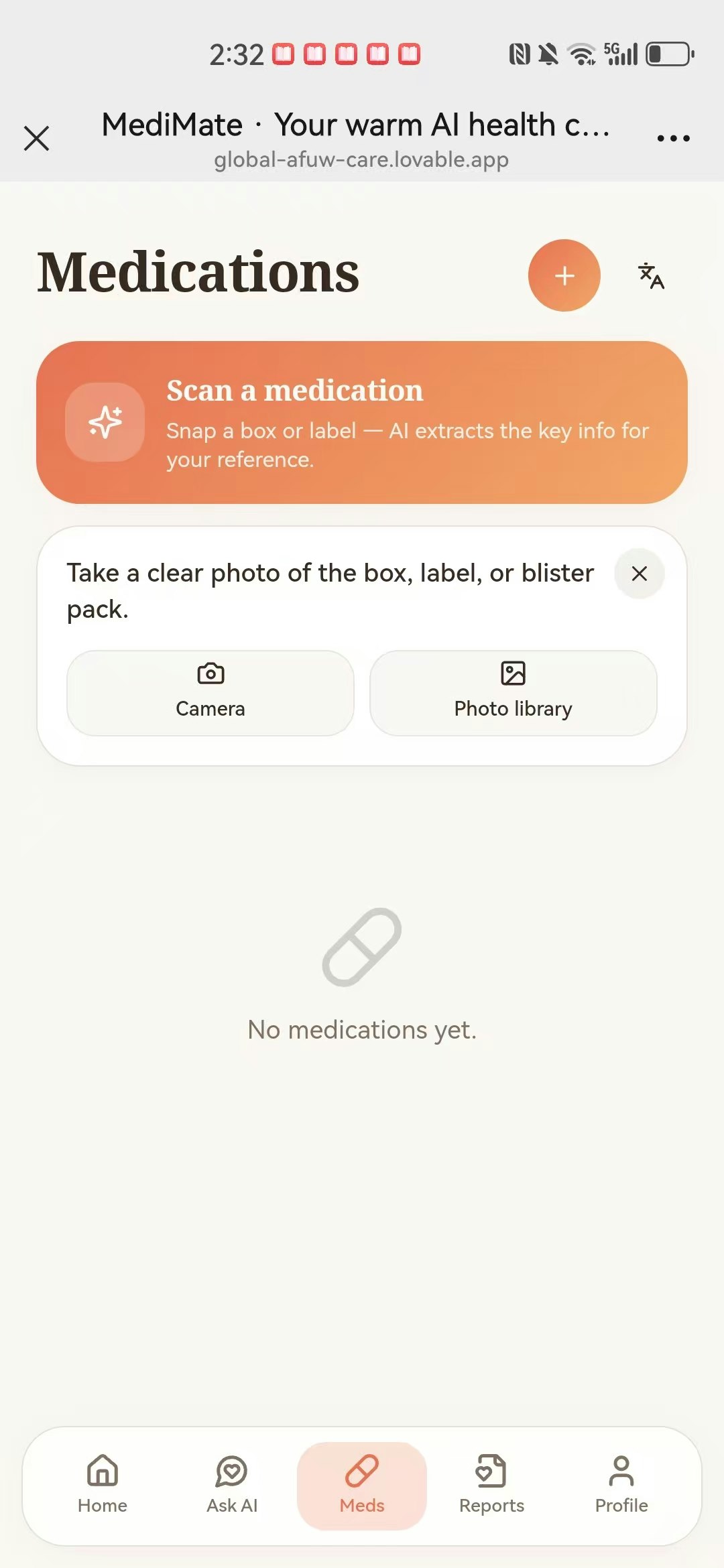Open the Add medication plus icon
This screenshot has width=724, height=1568.
(564, 275)
